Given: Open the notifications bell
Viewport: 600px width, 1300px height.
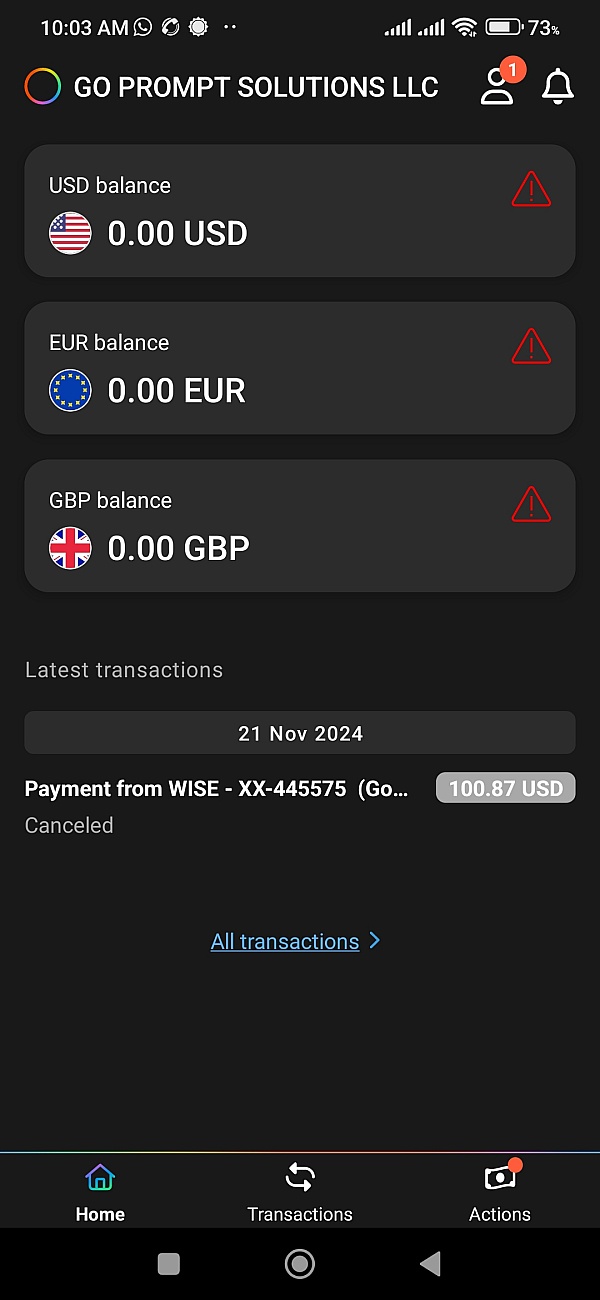Looking at the screenshot, I should tap(558, 87).
